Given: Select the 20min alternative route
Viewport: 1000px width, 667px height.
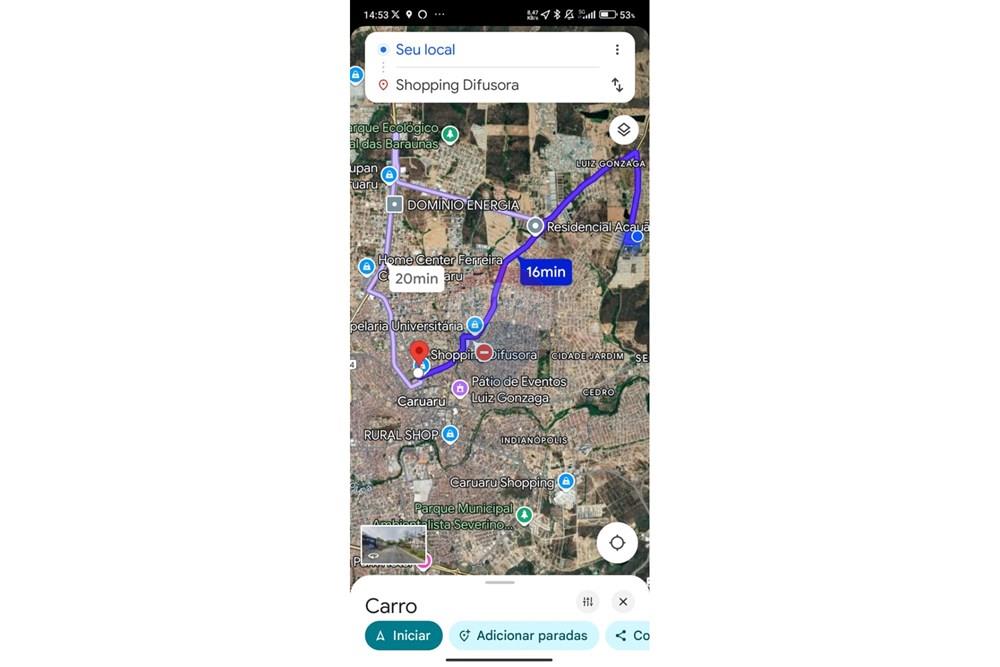Looking at the screenshot, I should (x=416, y=279).
